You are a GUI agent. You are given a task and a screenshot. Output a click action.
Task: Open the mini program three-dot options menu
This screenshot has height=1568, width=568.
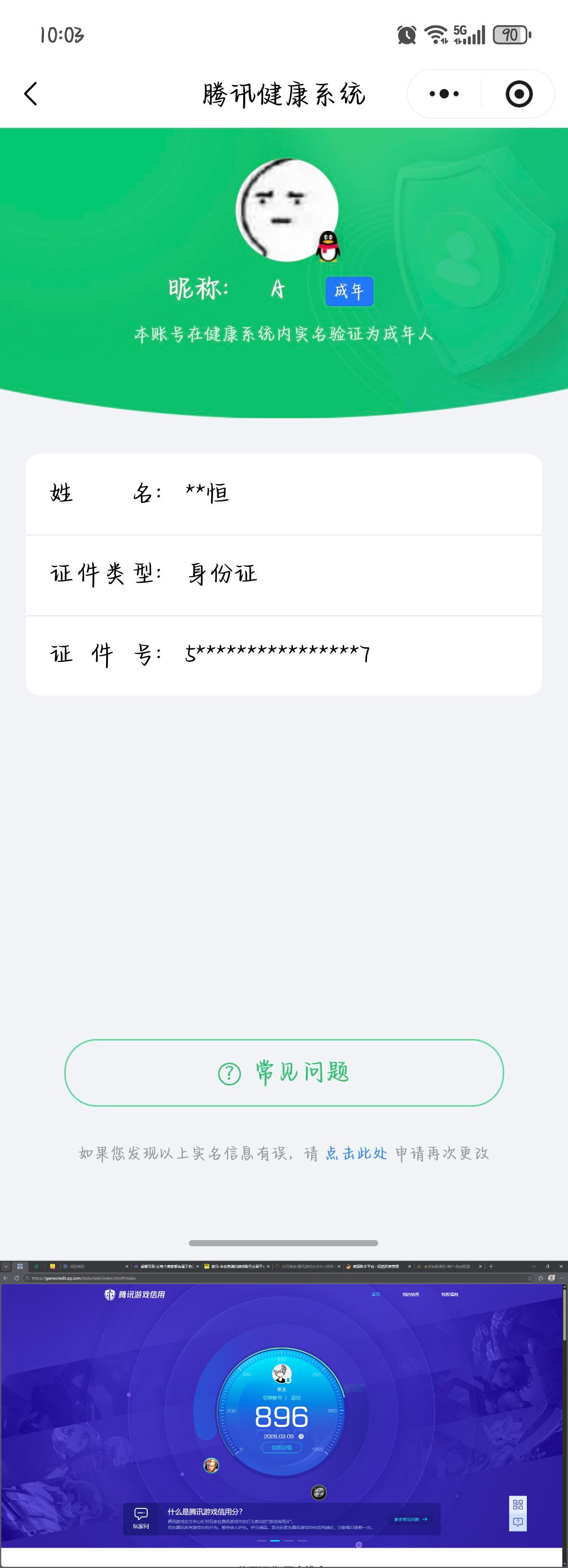445,94
